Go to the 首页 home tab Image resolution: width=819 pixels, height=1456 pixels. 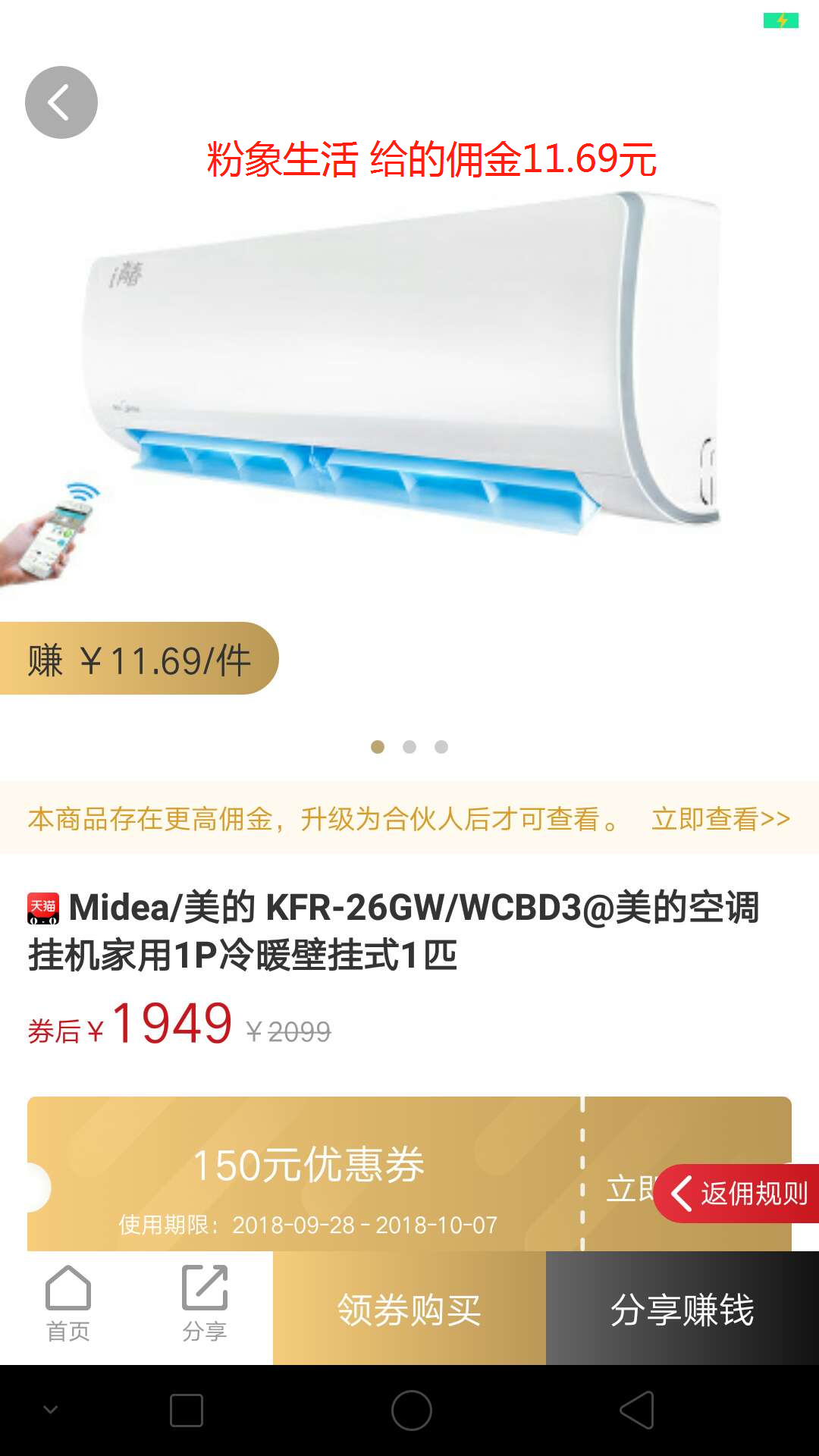(x=68, y=1303)
